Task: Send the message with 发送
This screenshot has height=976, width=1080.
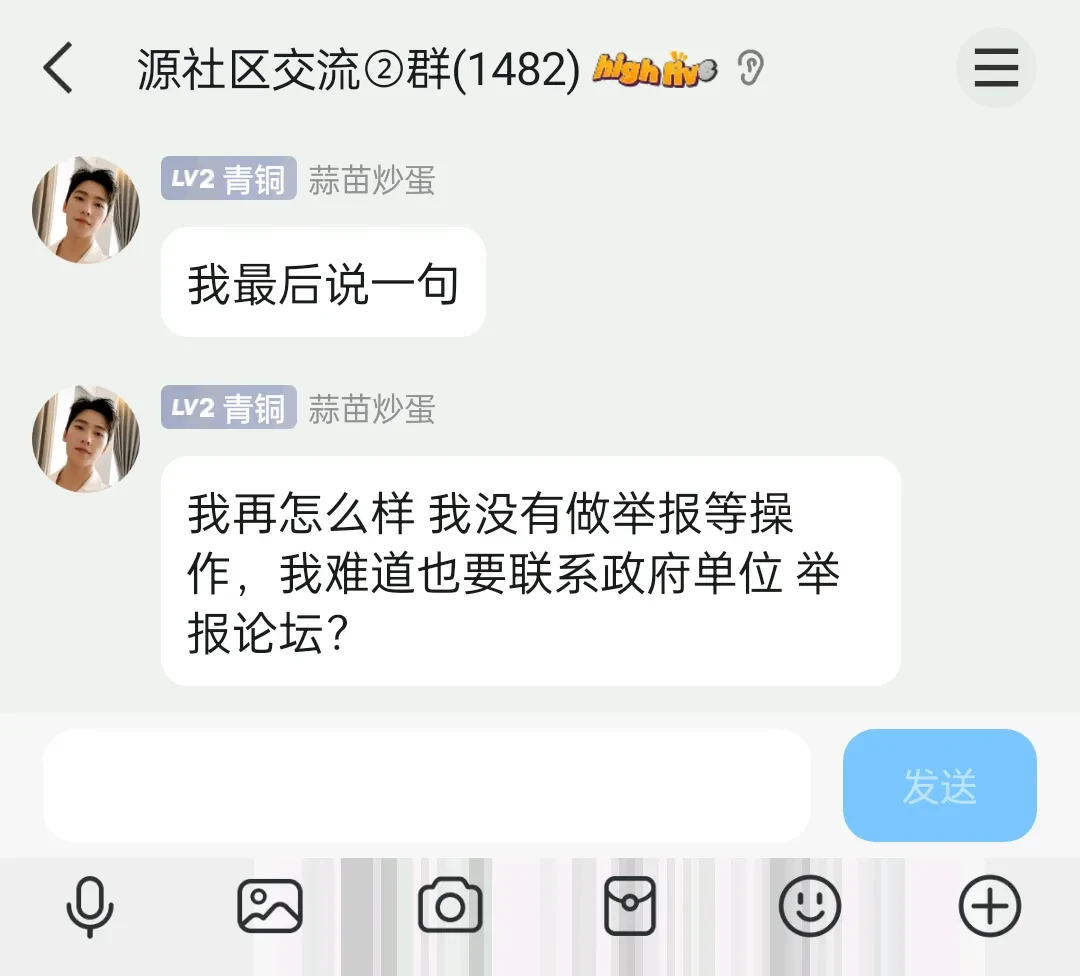Action: tap(939, 785)
